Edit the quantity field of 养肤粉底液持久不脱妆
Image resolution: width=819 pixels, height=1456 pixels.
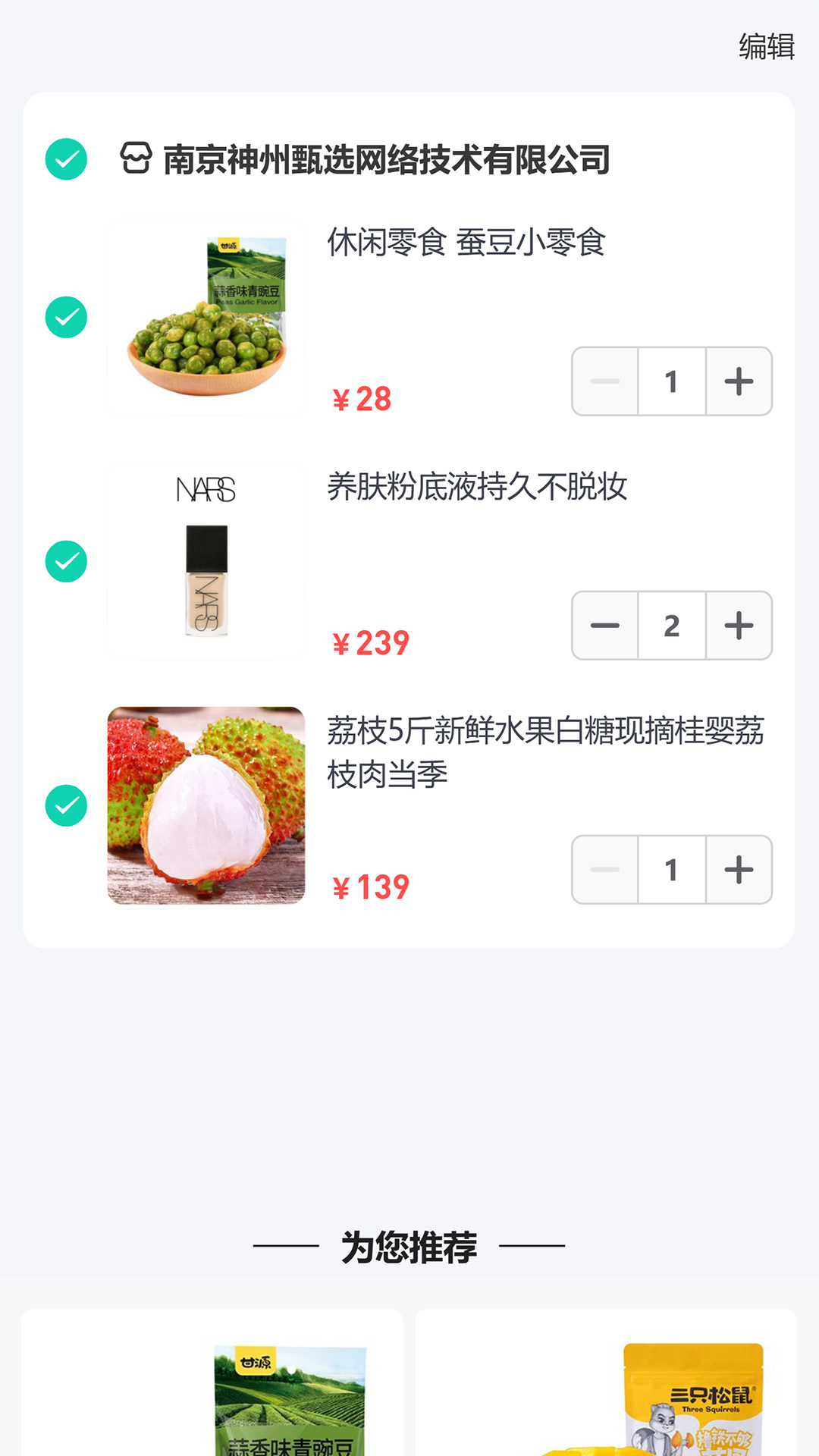(x=672, y=626)
